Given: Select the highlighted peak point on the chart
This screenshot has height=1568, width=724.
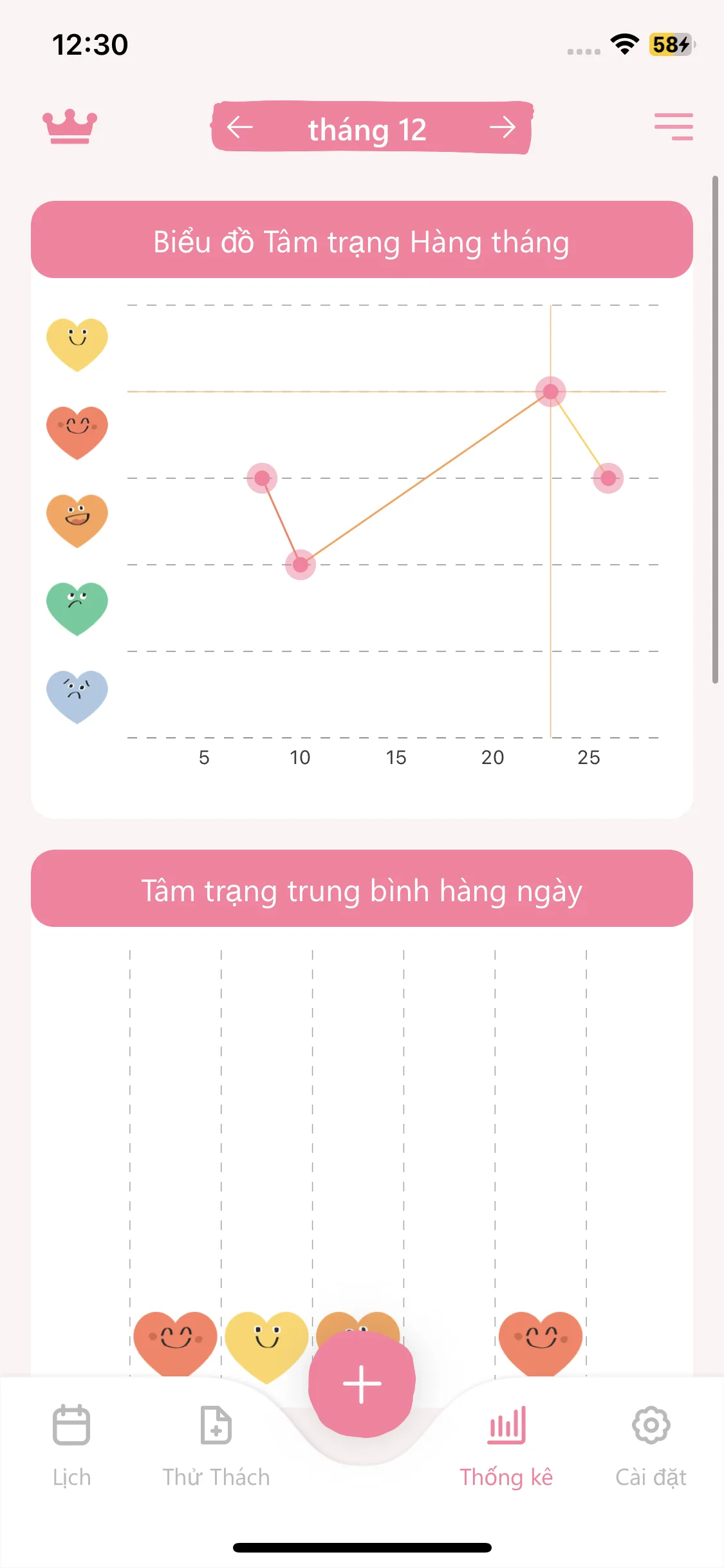Looking at the screenshot, I should pos(550,391).
